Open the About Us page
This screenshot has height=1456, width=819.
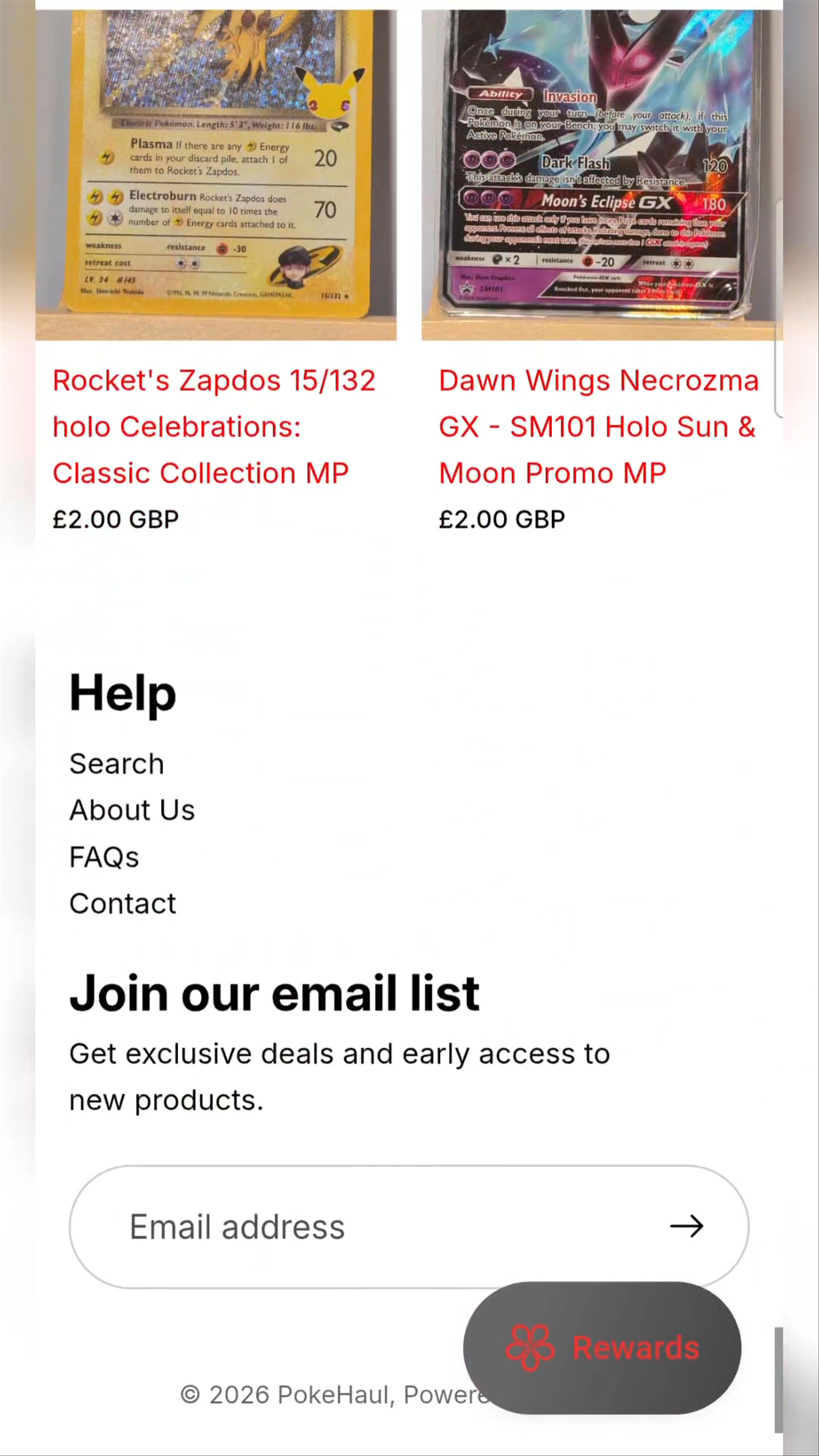[132, 810]
